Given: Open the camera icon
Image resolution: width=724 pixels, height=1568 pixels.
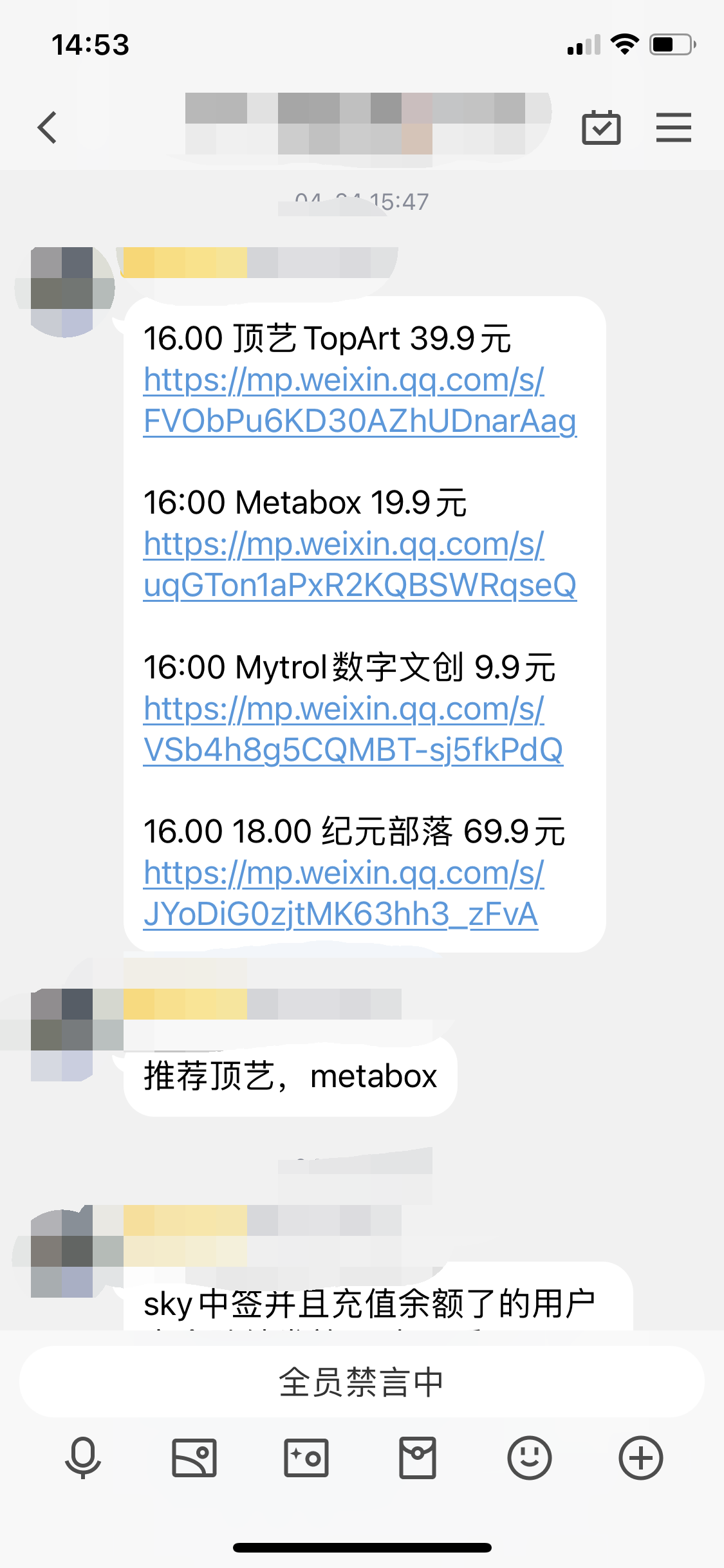Looking at the screenshot, I should pyautogui.click(x=306, y=1457).
